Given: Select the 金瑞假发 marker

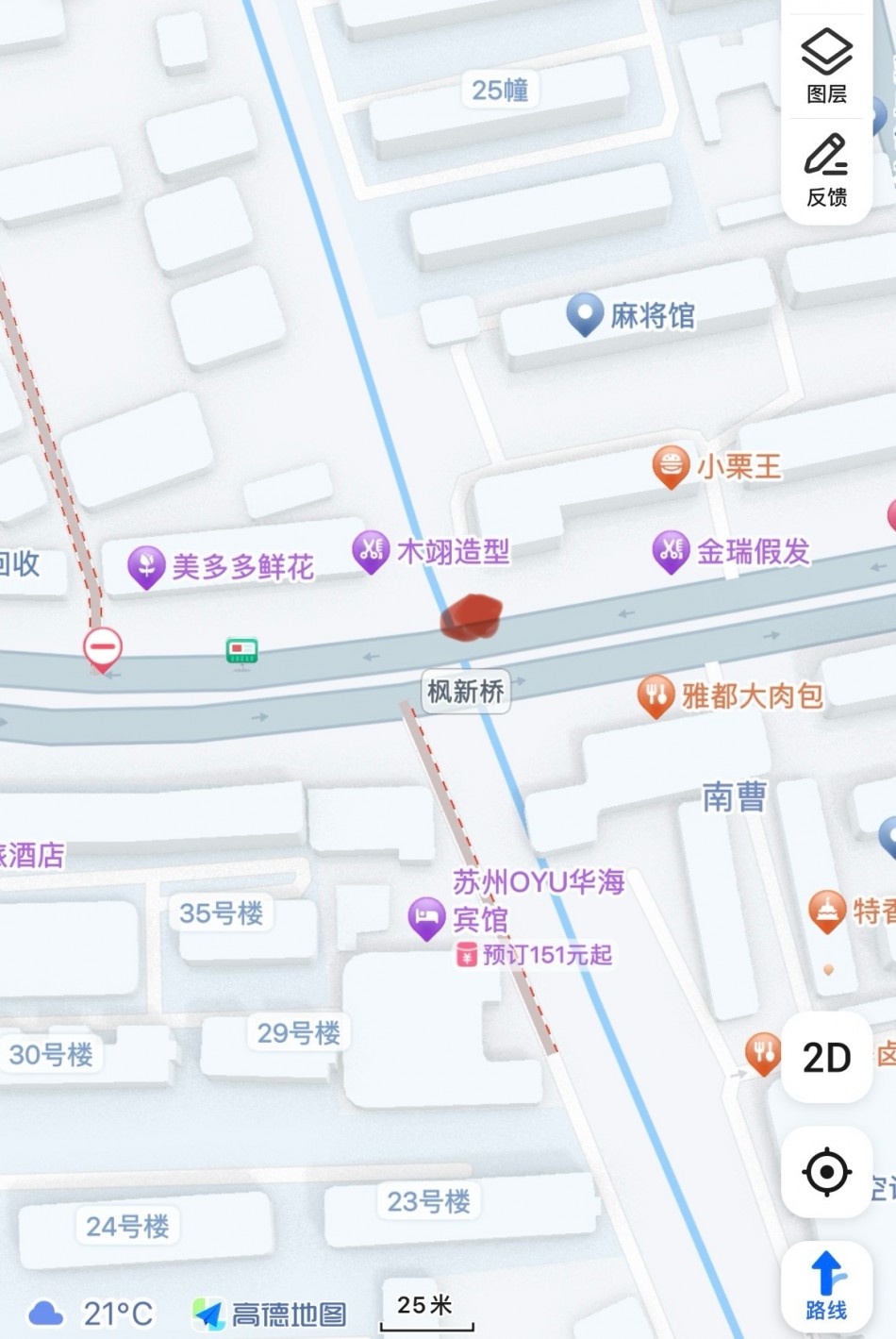Looking at the screenshot, I should pyautogui.click(x=671, y=550).
